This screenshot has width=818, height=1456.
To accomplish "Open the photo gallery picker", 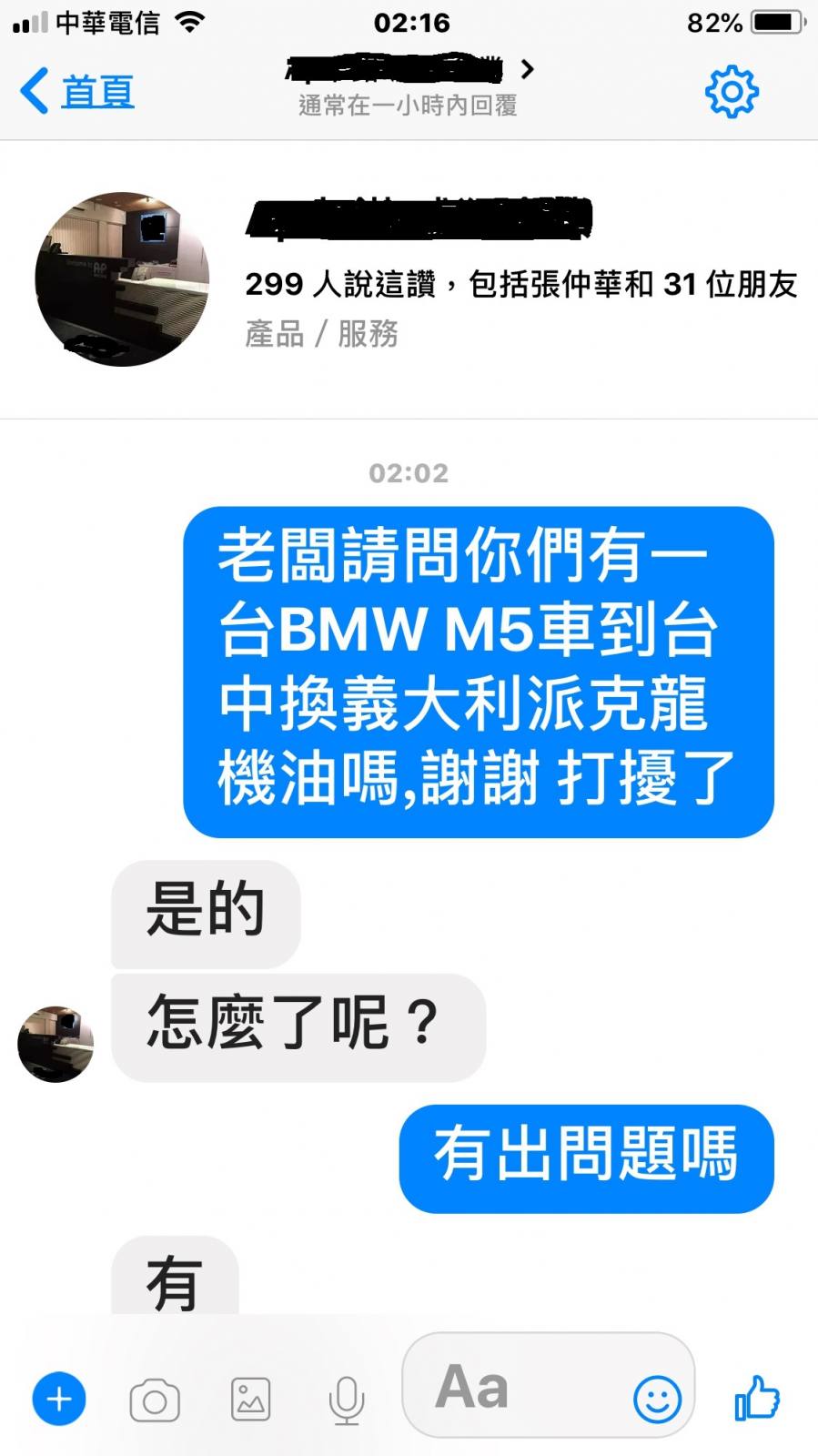I will [x=250, y=1400].
